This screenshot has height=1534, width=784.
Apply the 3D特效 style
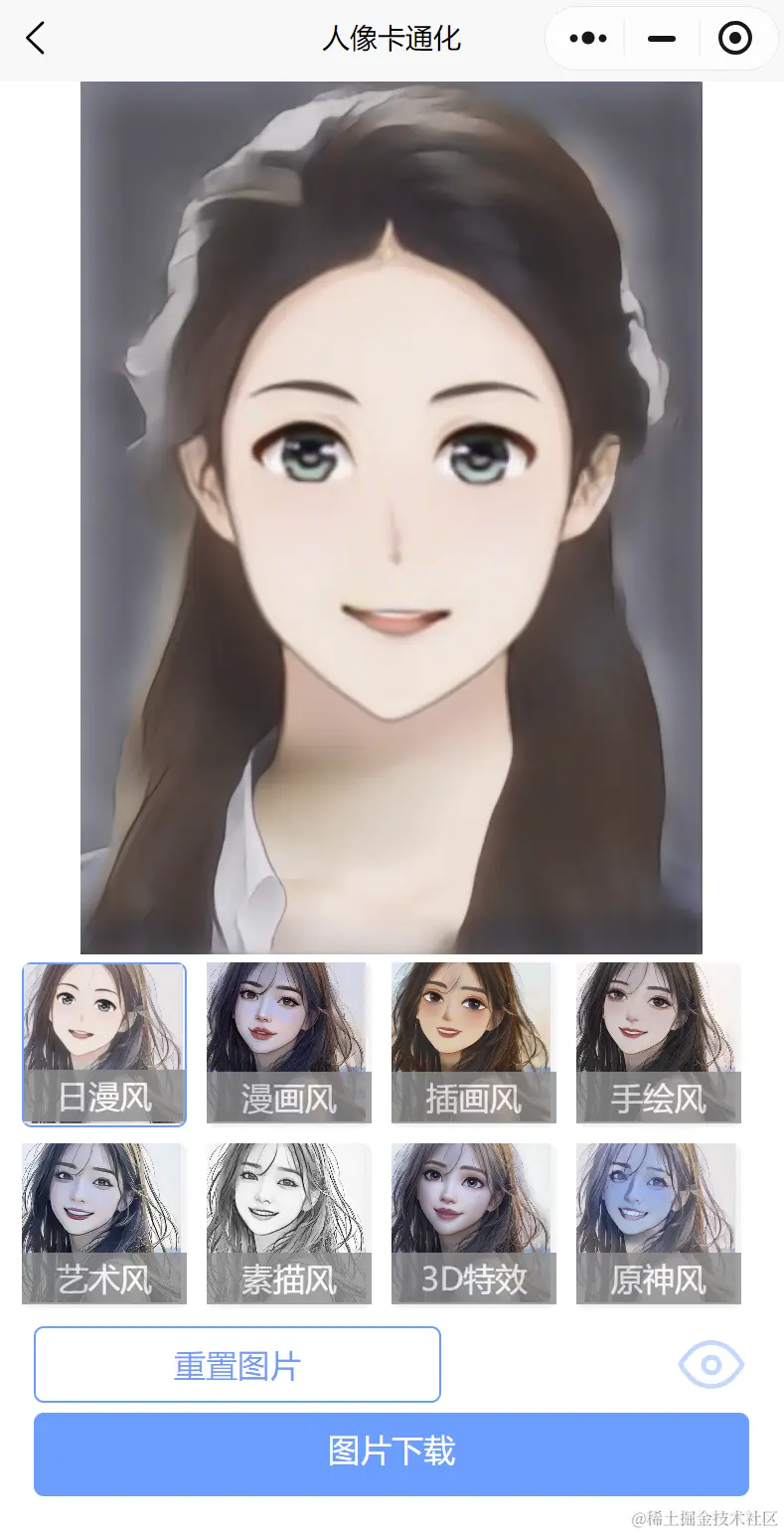coord(473,1224)
